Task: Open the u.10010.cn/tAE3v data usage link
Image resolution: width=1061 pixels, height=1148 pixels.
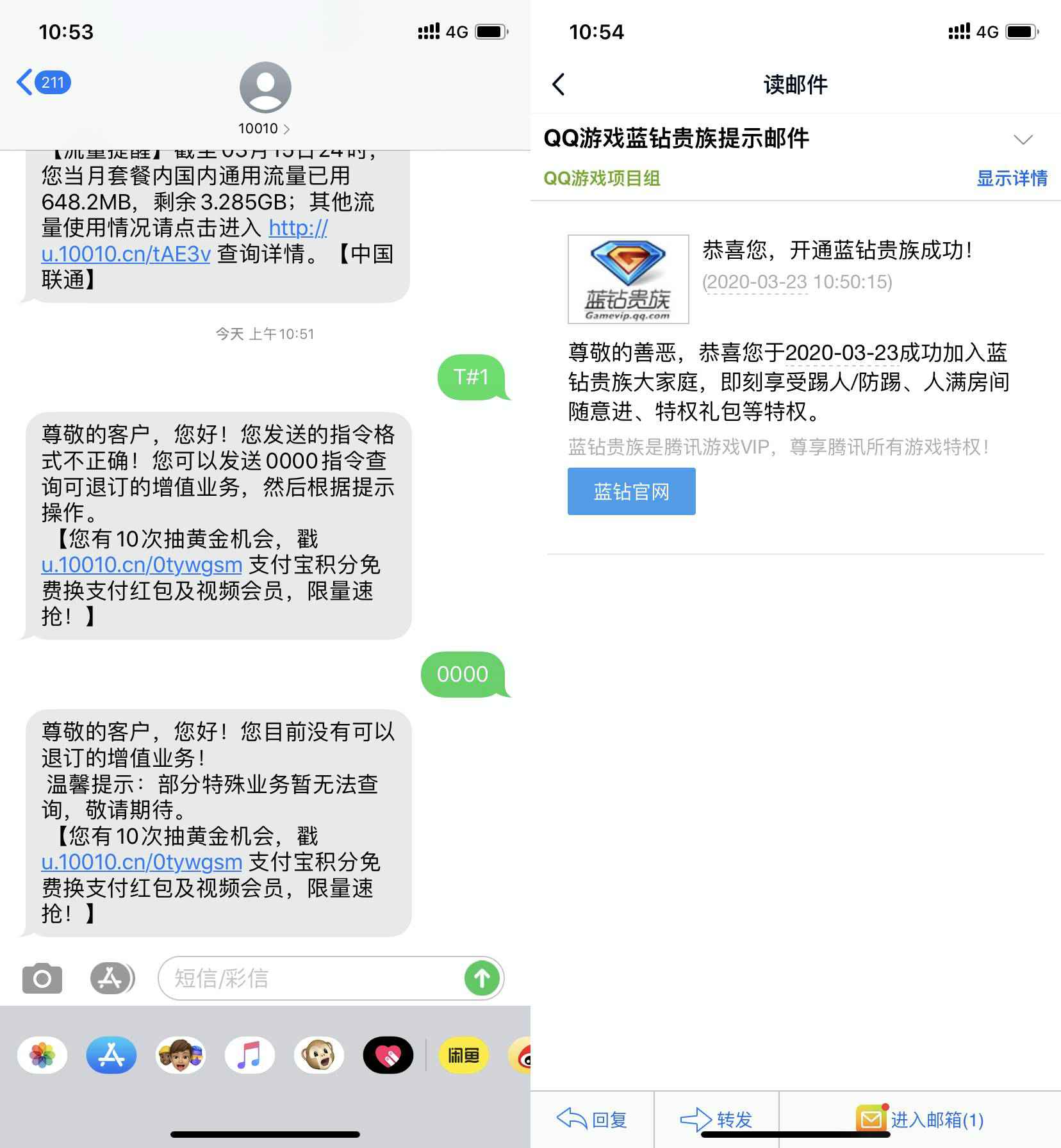Action: pyautogui.click(x=126, y=254)
